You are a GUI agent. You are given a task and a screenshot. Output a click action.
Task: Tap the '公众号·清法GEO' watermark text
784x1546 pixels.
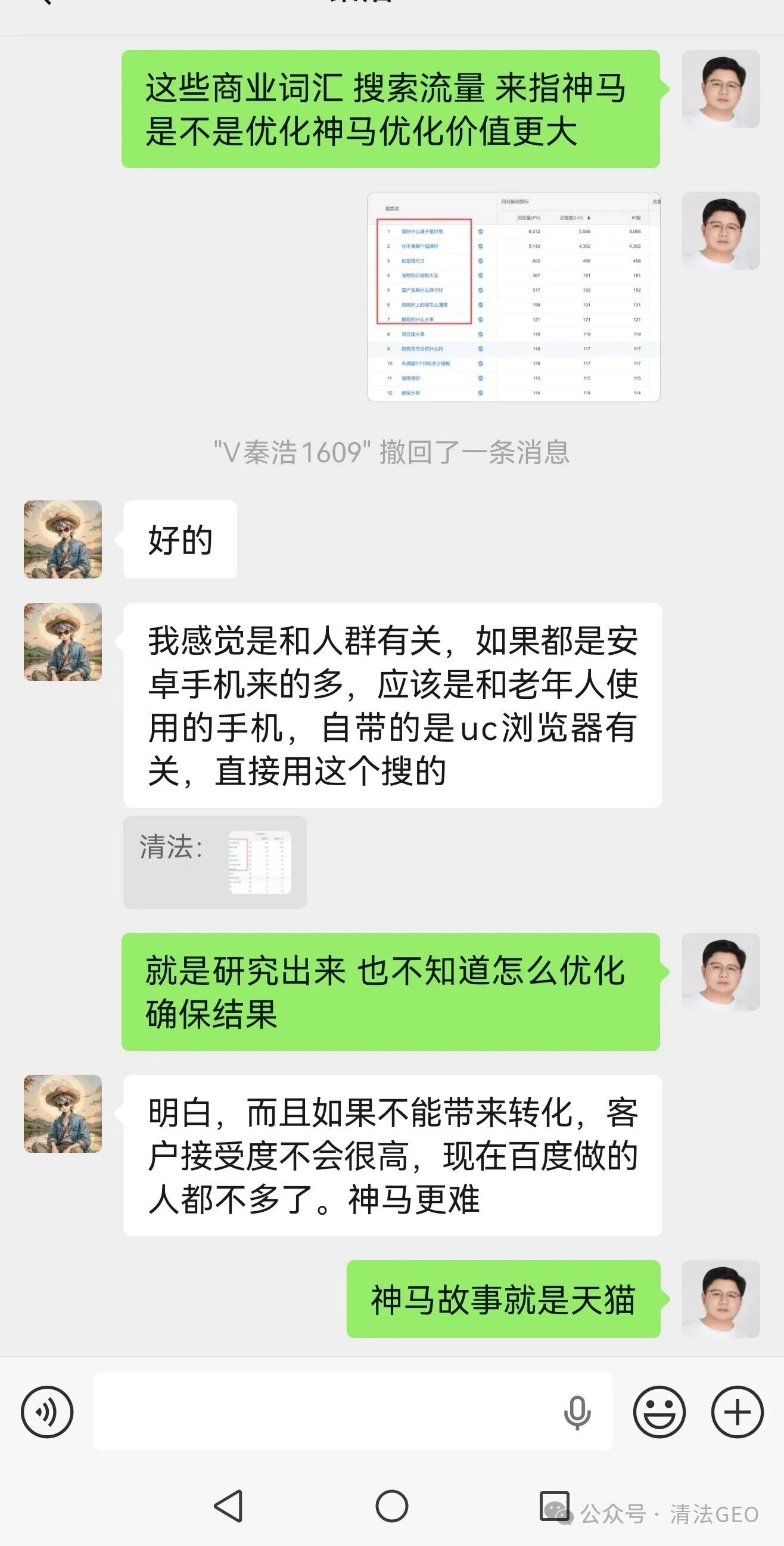(670, 1511)
